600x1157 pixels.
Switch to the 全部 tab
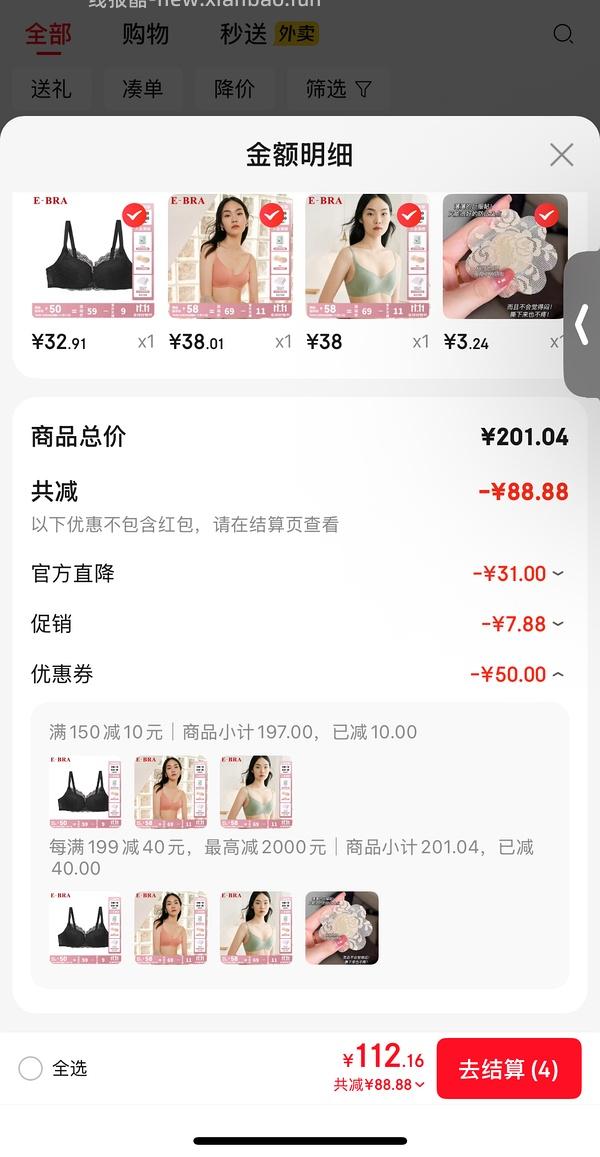coord(48,34)
